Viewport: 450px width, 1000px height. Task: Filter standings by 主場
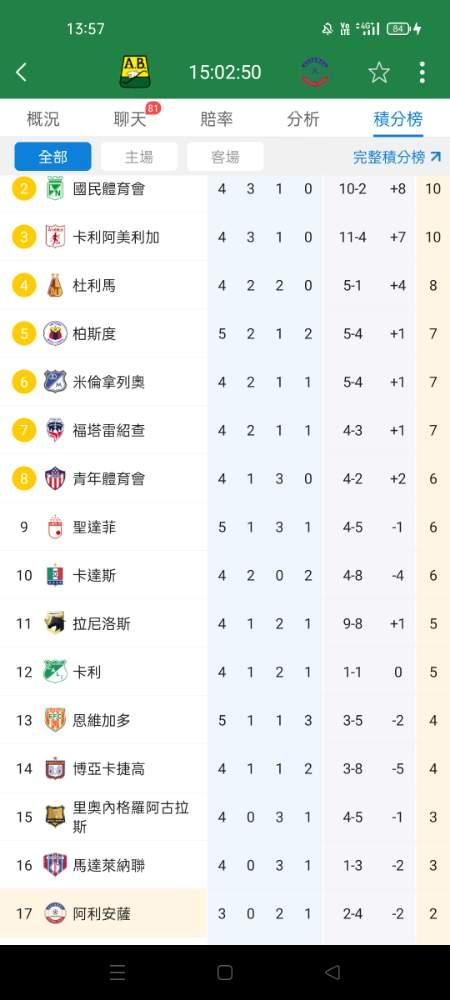click(139, 157)
